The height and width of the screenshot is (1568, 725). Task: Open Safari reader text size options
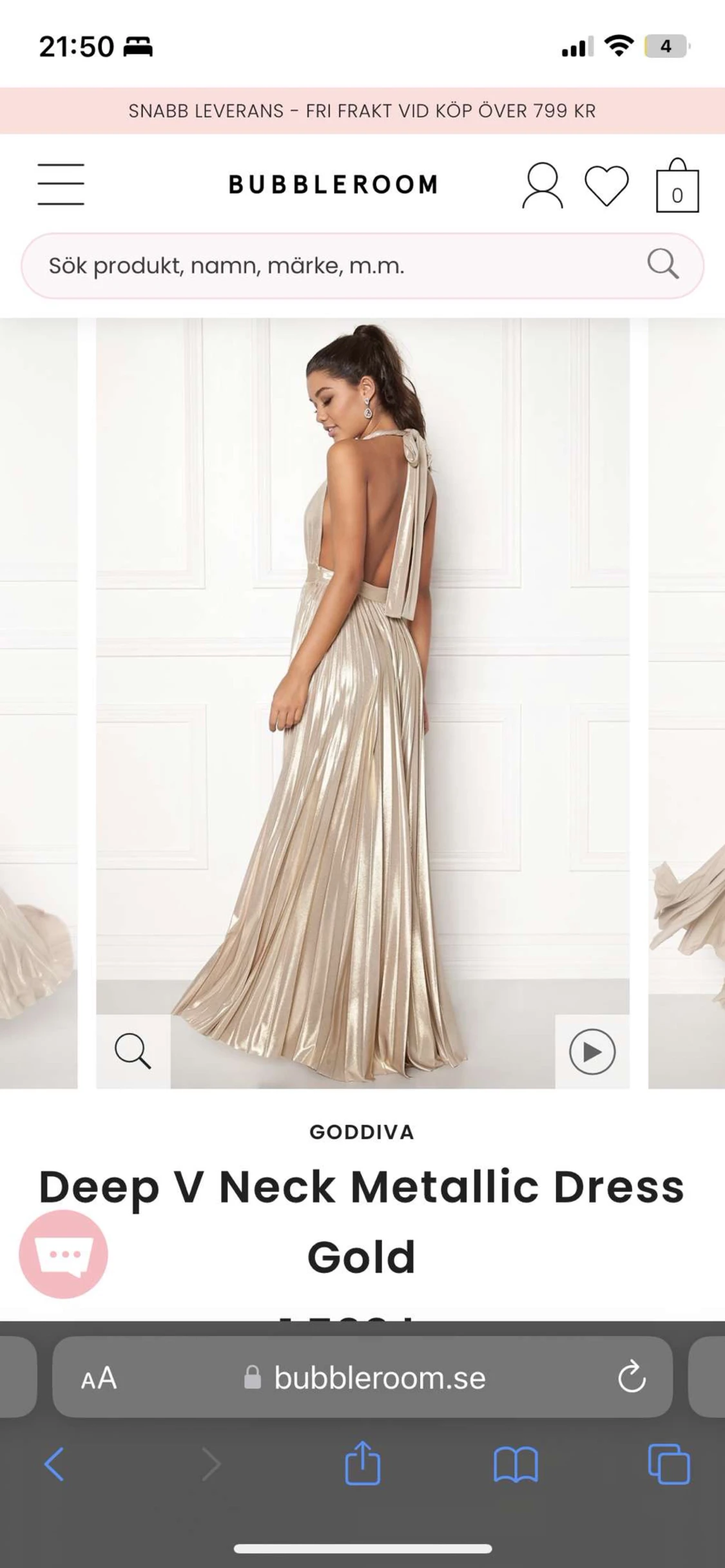coord(99,1378)
